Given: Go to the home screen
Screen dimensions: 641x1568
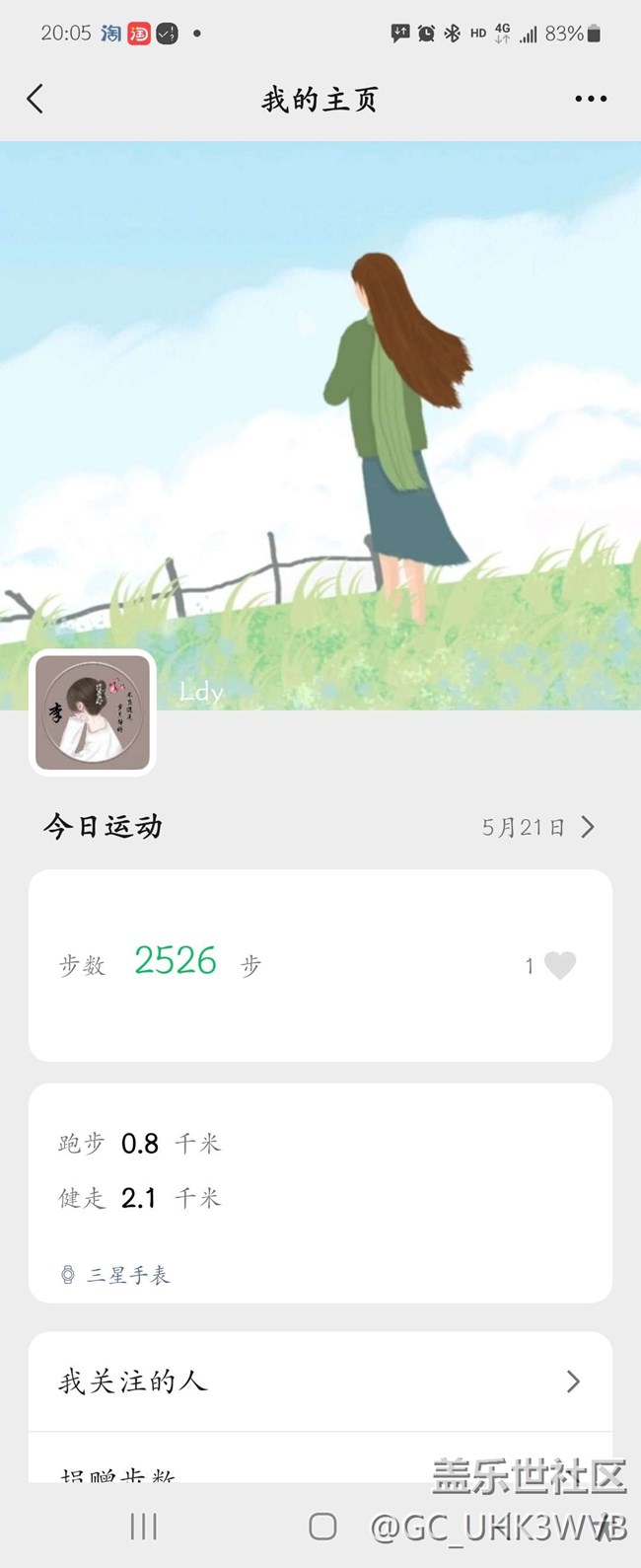Looking at the screenshot, I should click(322, 1527).
